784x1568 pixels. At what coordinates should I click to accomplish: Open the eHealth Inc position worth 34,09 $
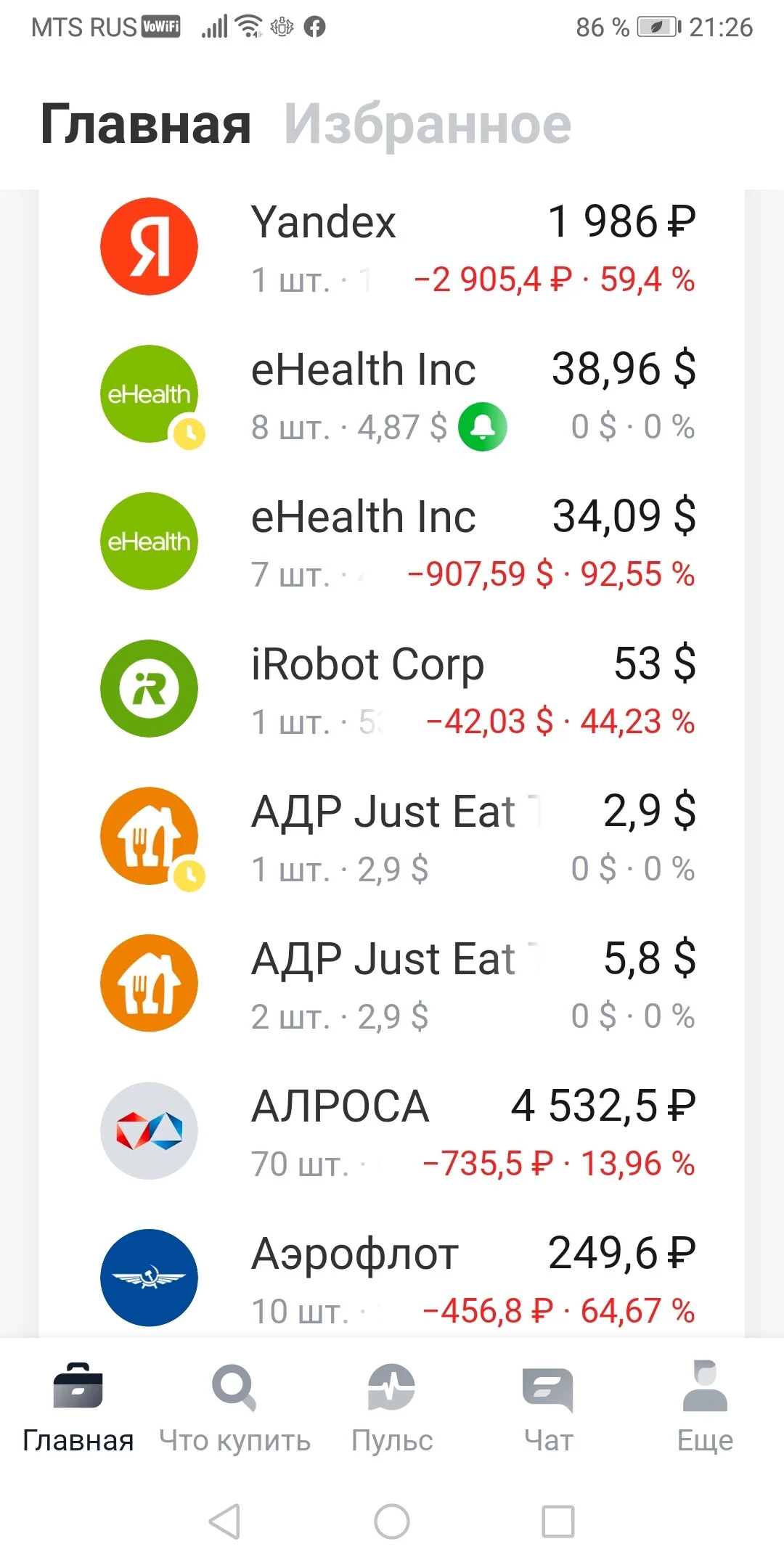pos(392,542)
